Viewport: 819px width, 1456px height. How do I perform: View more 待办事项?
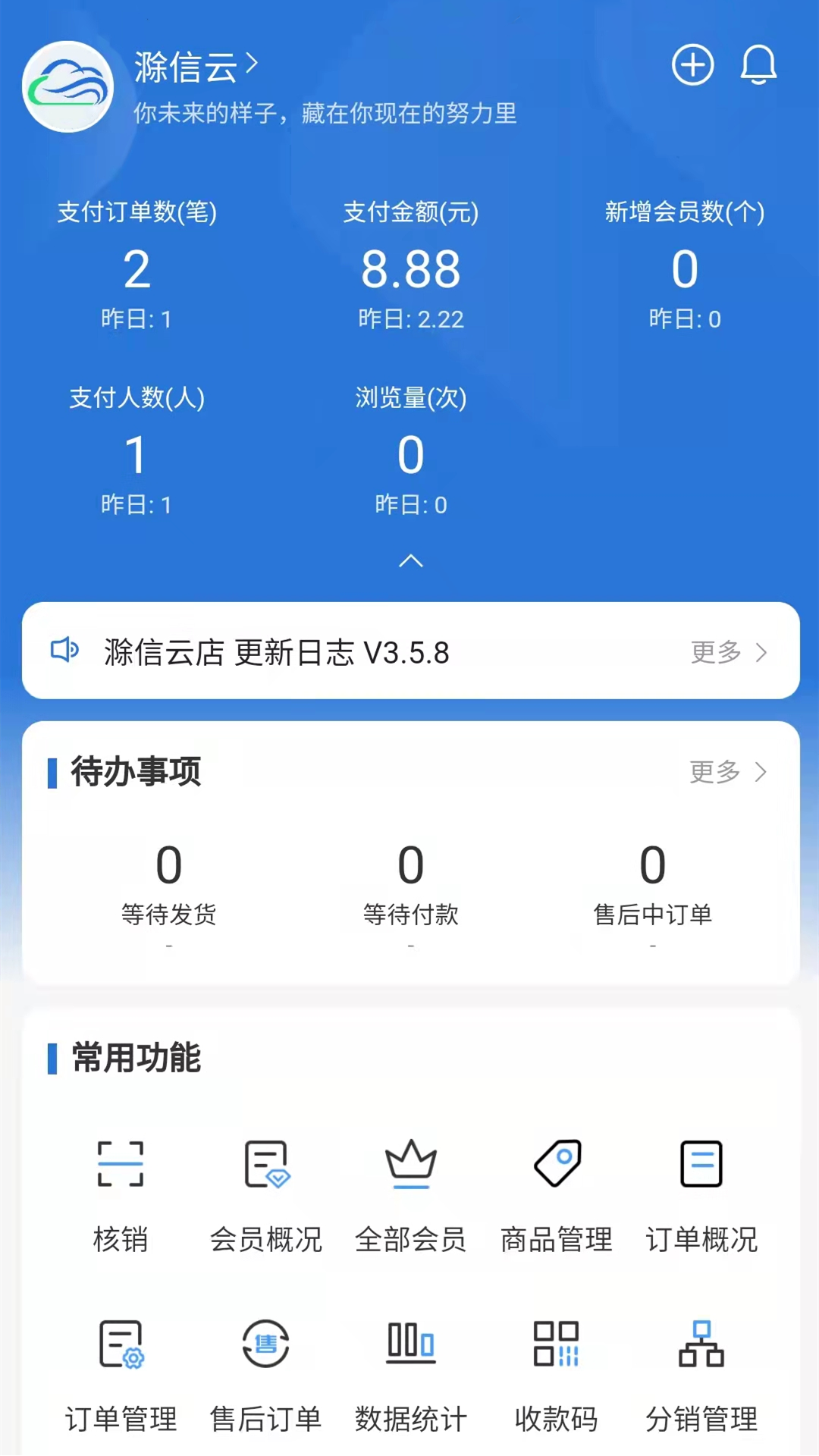coord(728,772)
